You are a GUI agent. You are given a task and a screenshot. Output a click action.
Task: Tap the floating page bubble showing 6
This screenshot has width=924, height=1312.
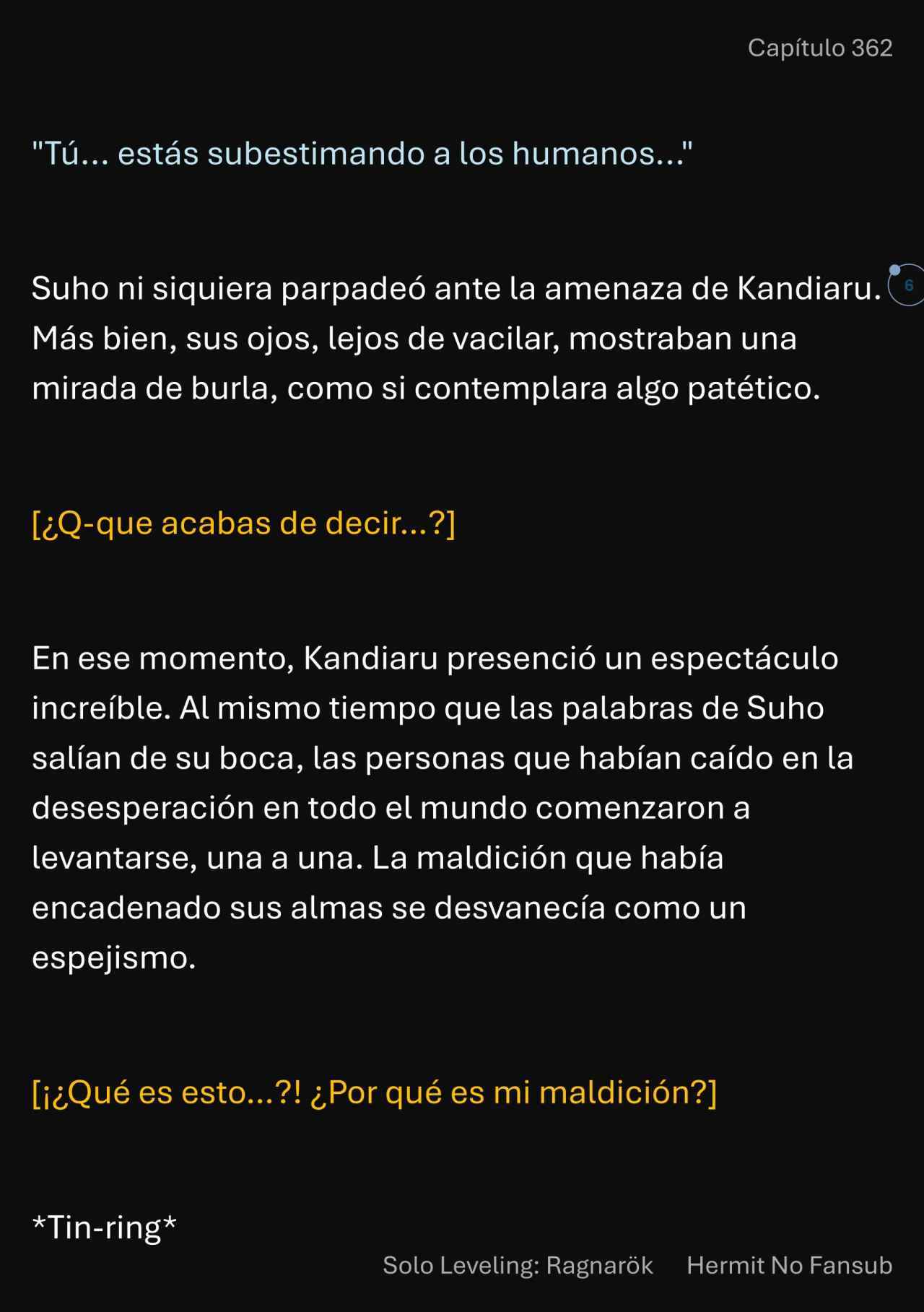(908, 285)
